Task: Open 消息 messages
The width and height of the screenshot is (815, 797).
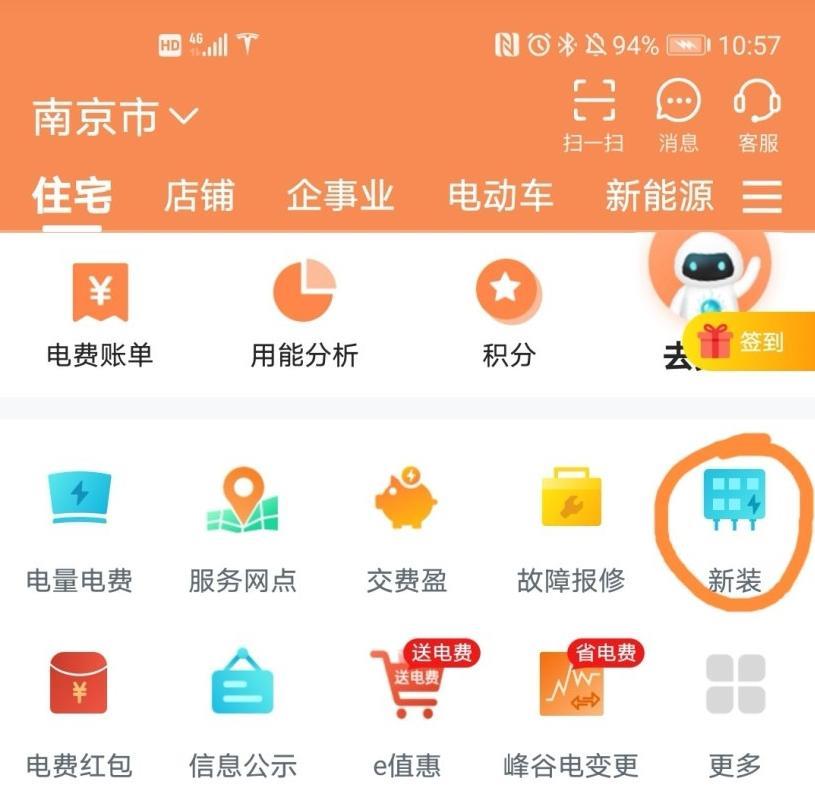Action: pos(678,115)
